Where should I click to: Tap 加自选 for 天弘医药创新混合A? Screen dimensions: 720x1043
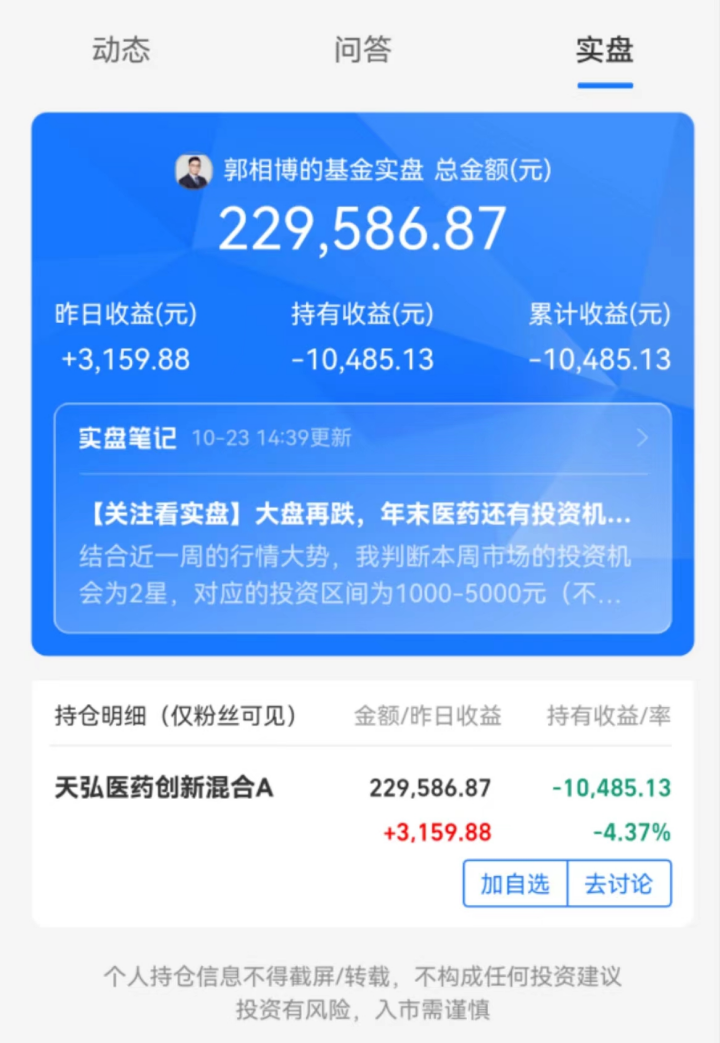515,883
